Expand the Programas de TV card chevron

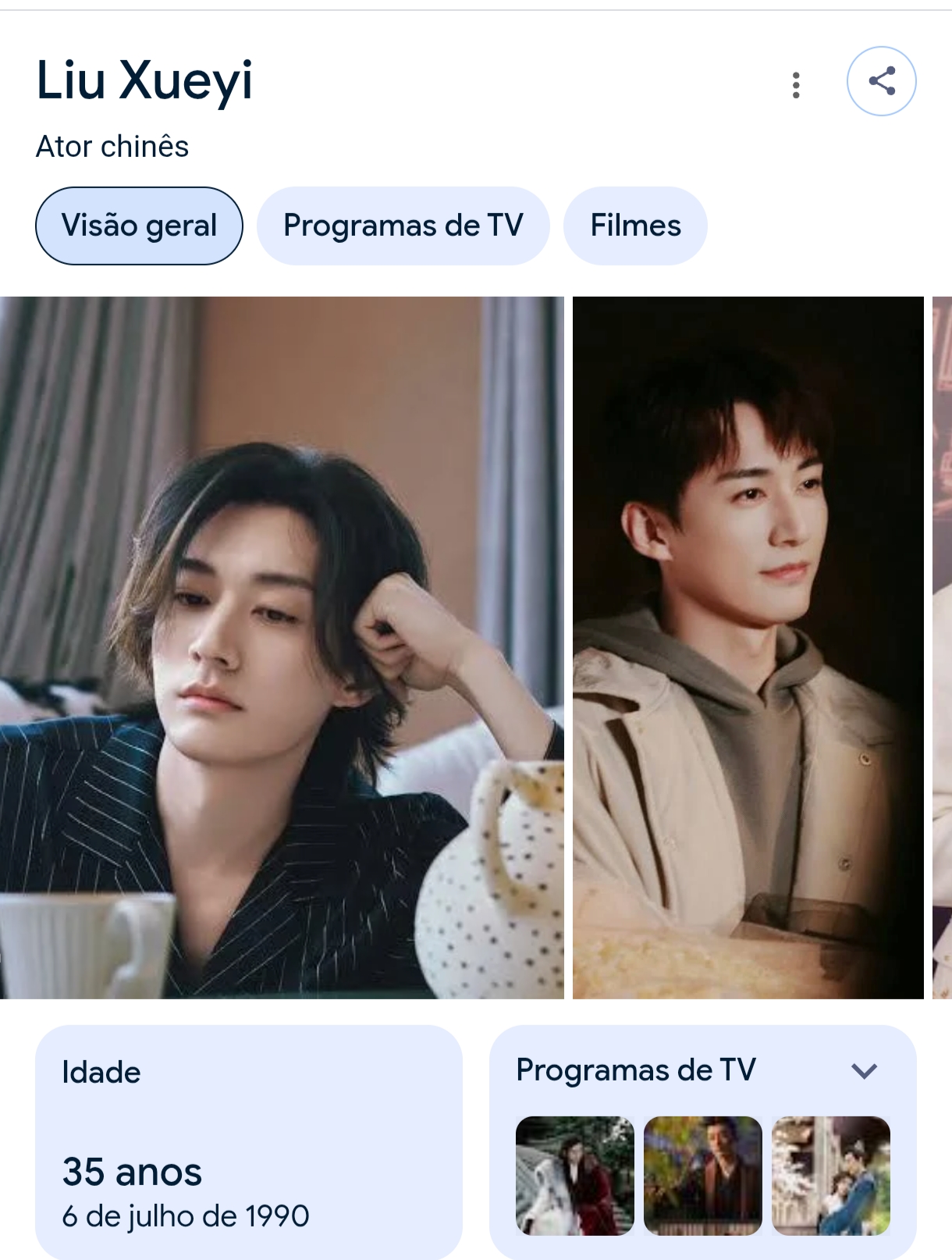(x=864, y=1070)
